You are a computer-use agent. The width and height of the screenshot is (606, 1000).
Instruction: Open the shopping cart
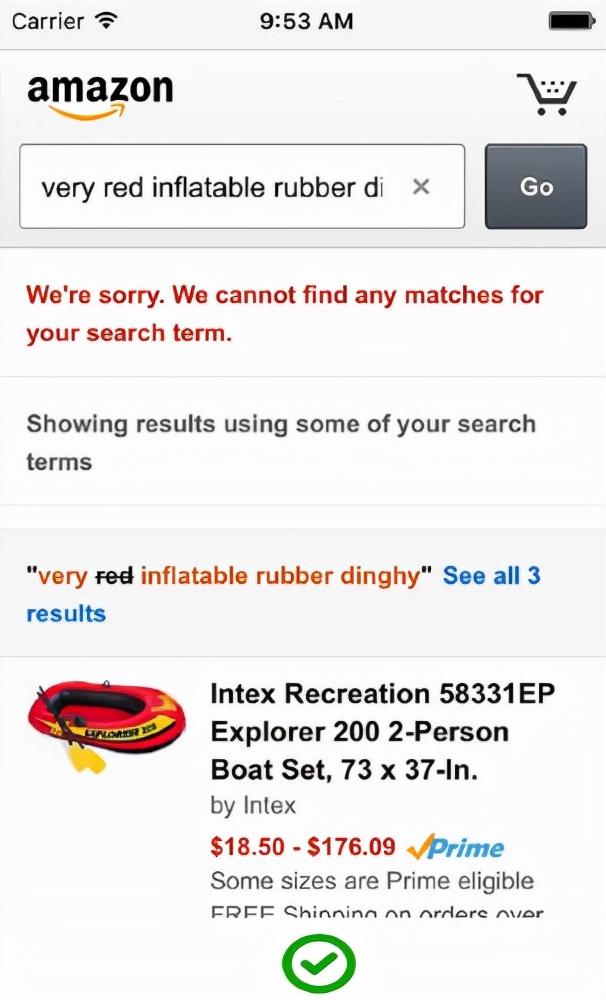[x=546, y=94]
